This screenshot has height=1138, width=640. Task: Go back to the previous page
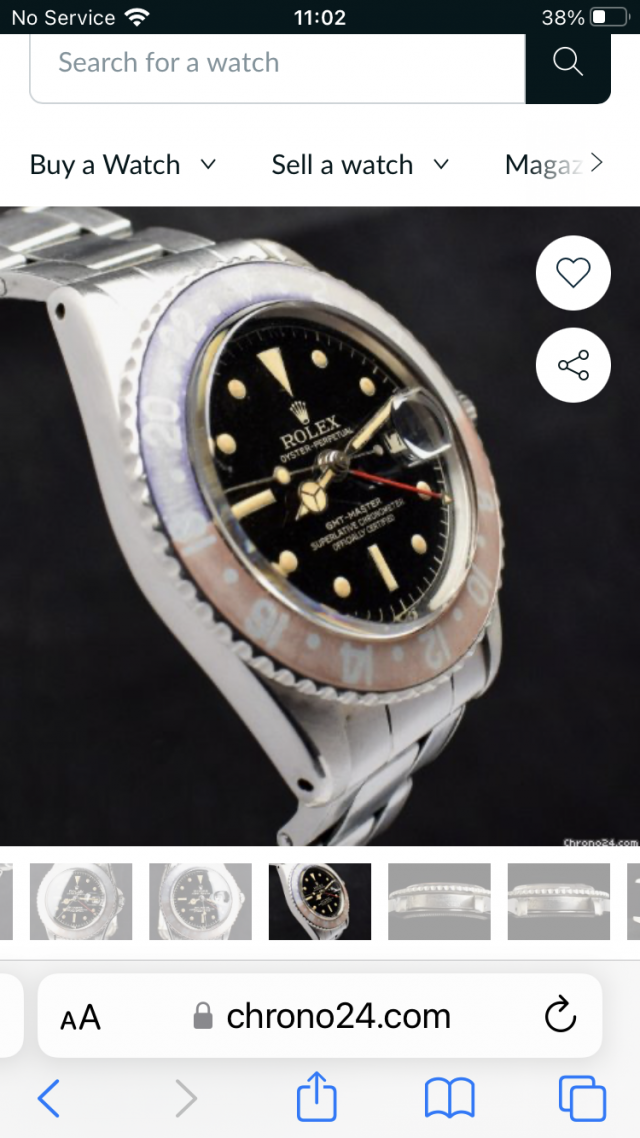[x=48, y=1099]
